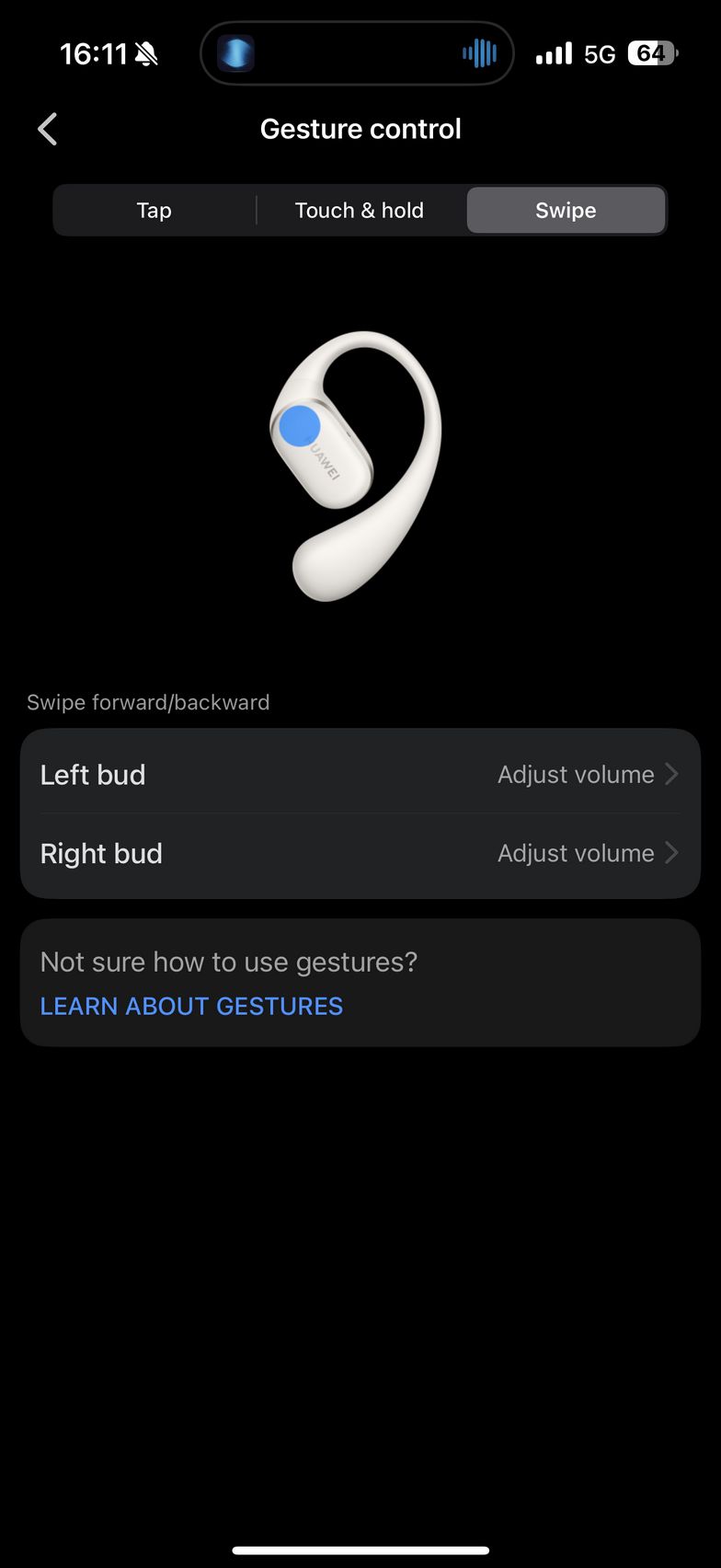721x1568 pixels.
Task: Open Right bud swipe setting
Action: [360, 854]
